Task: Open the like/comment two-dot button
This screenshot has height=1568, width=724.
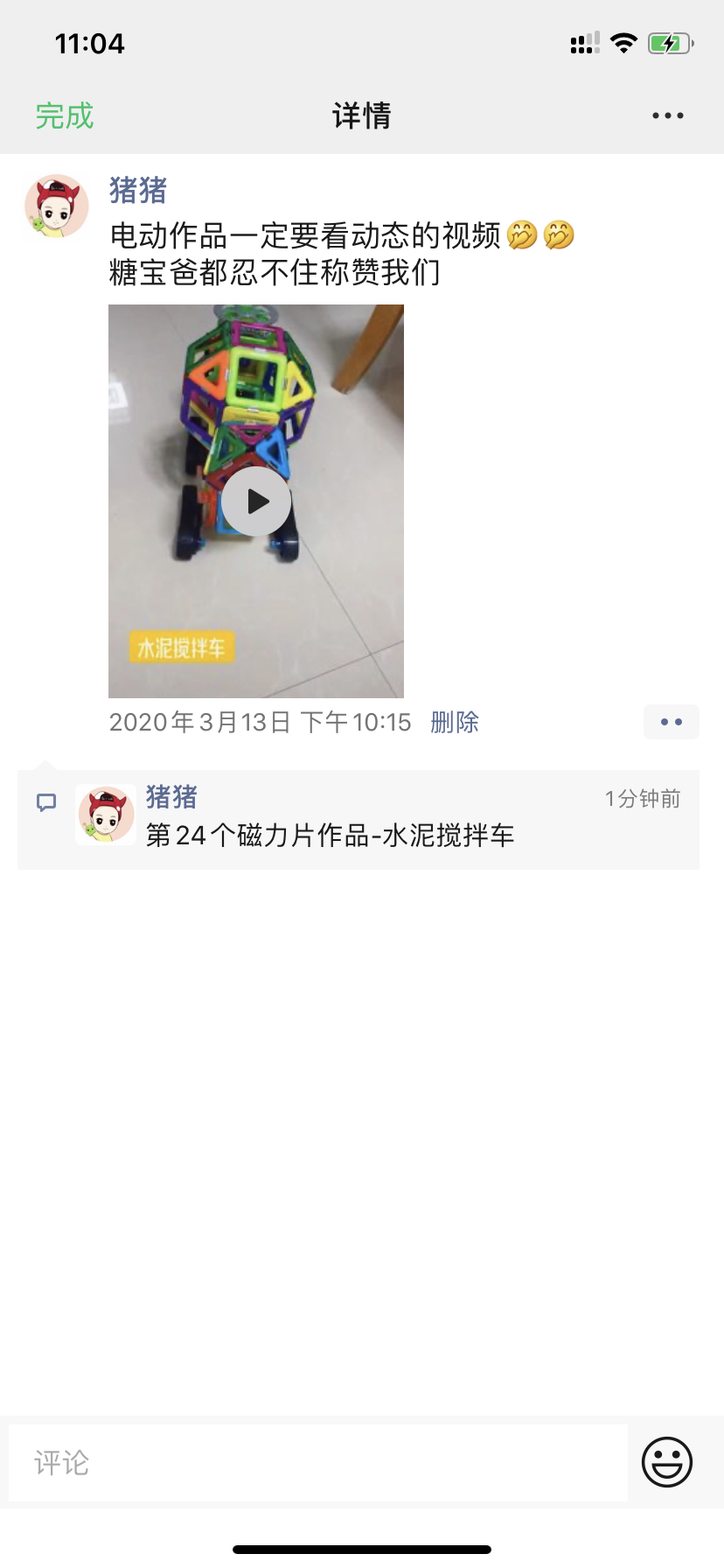Action: pyautogui.click(x=672, y=722)
